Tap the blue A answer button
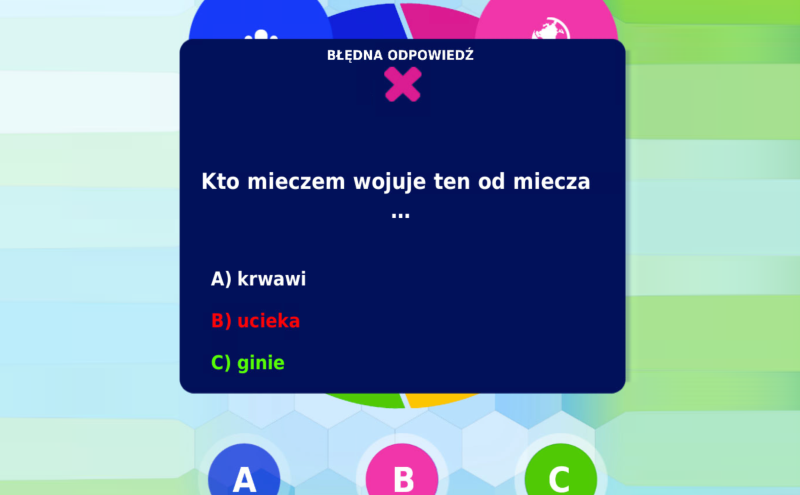800x495 pixels. click(244, 476)
